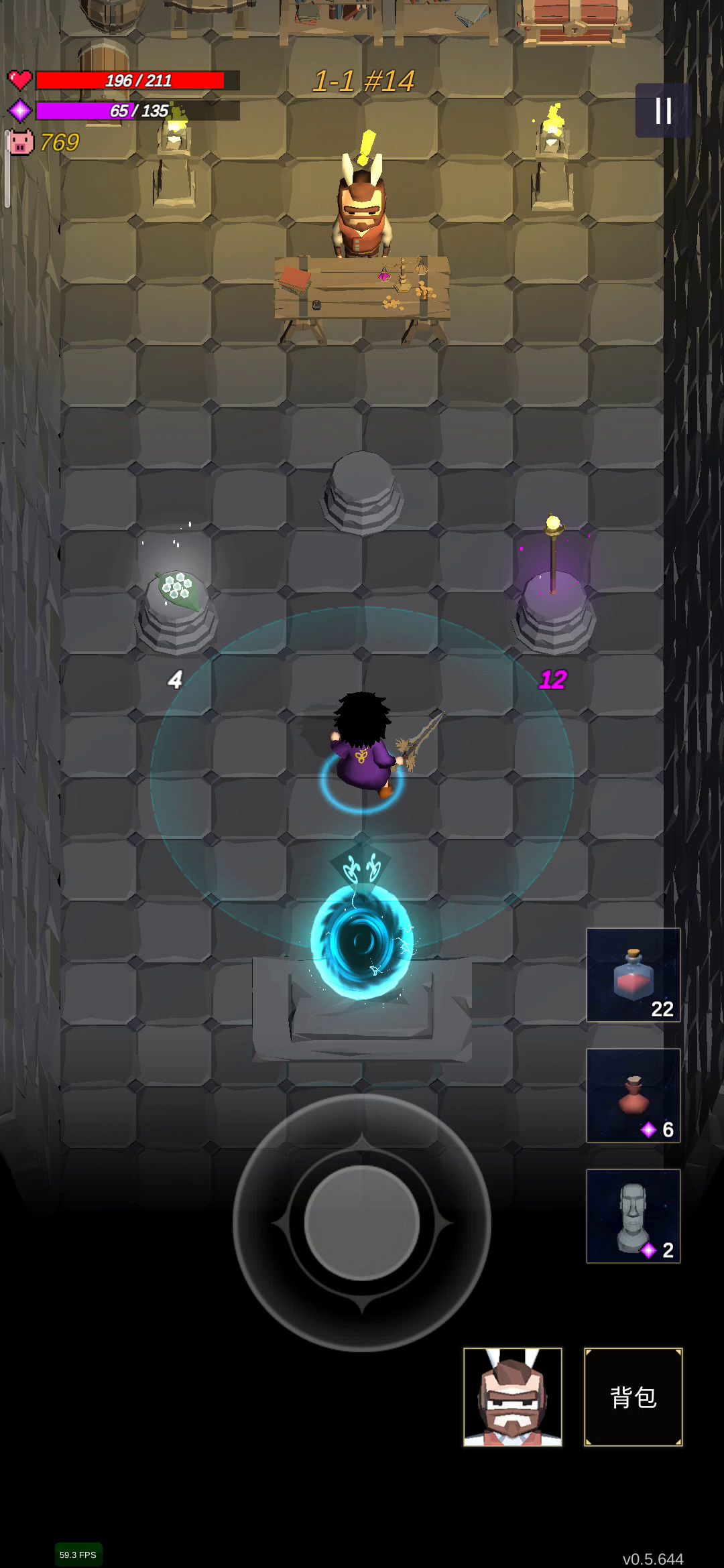
Task: Tap the virtual joystick center
Action: point(362,1222)
